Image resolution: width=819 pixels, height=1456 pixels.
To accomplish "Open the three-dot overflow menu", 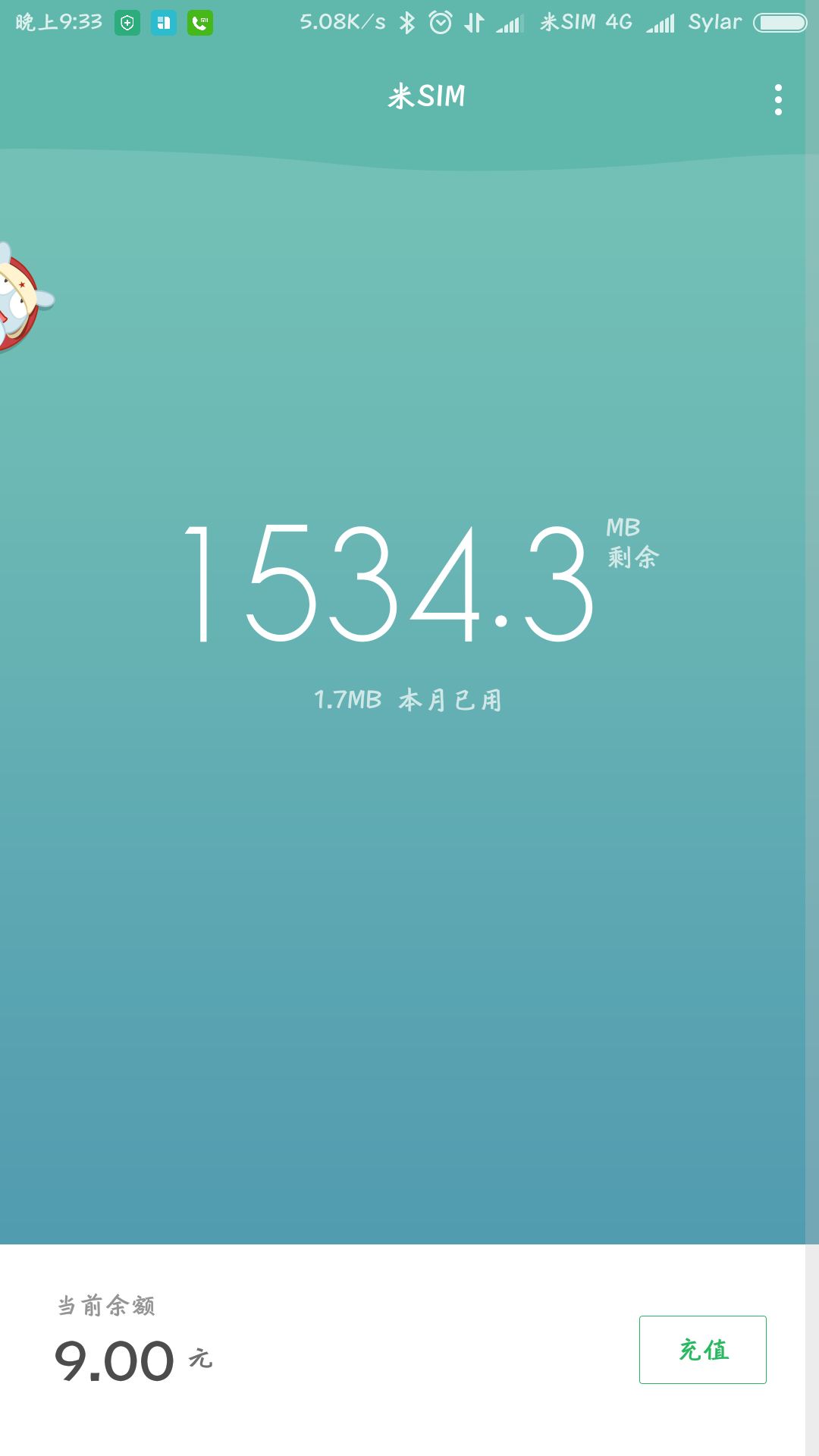I will pyautogui.click(x=778, y=99).
